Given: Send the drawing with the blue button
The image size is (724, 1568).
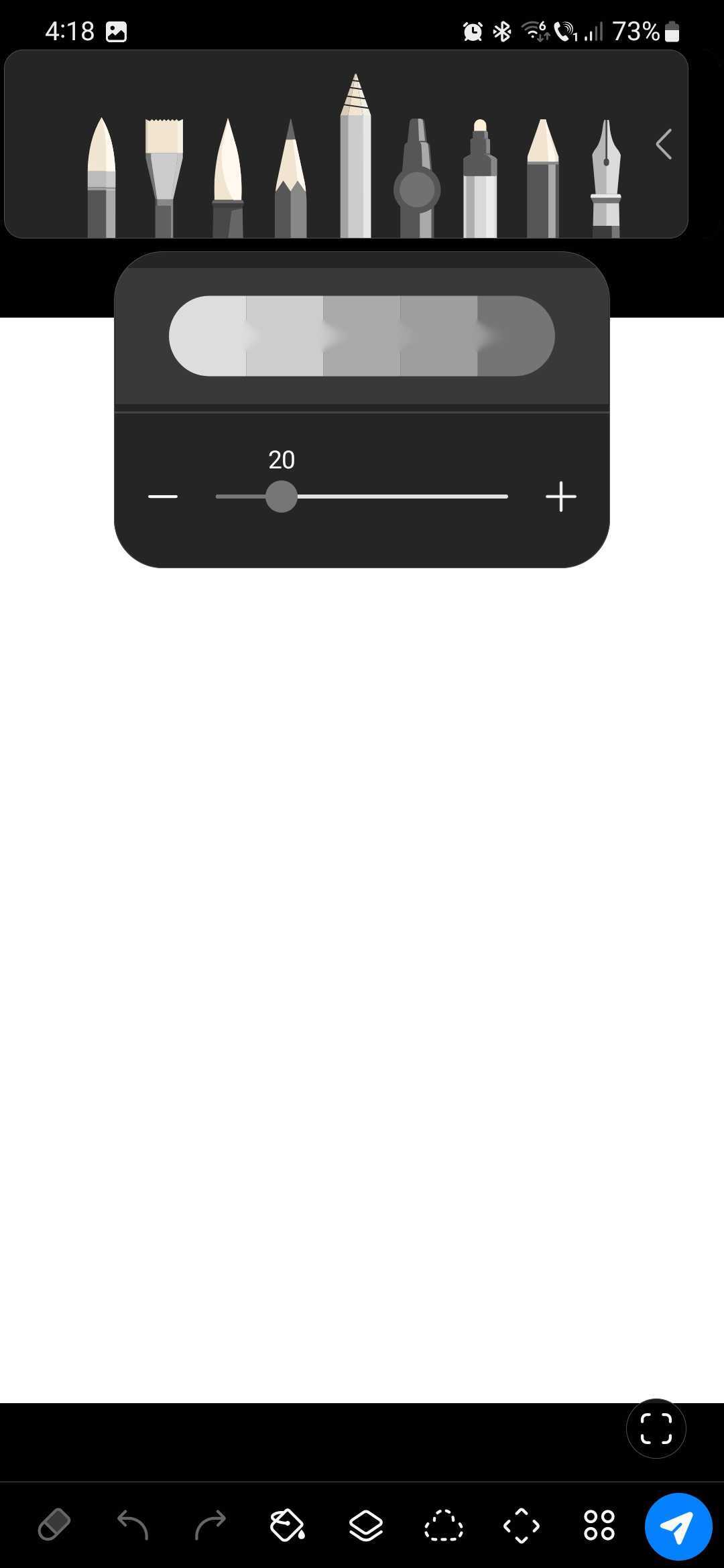Looking at the screenshot, I should (x=678, y=1526).
